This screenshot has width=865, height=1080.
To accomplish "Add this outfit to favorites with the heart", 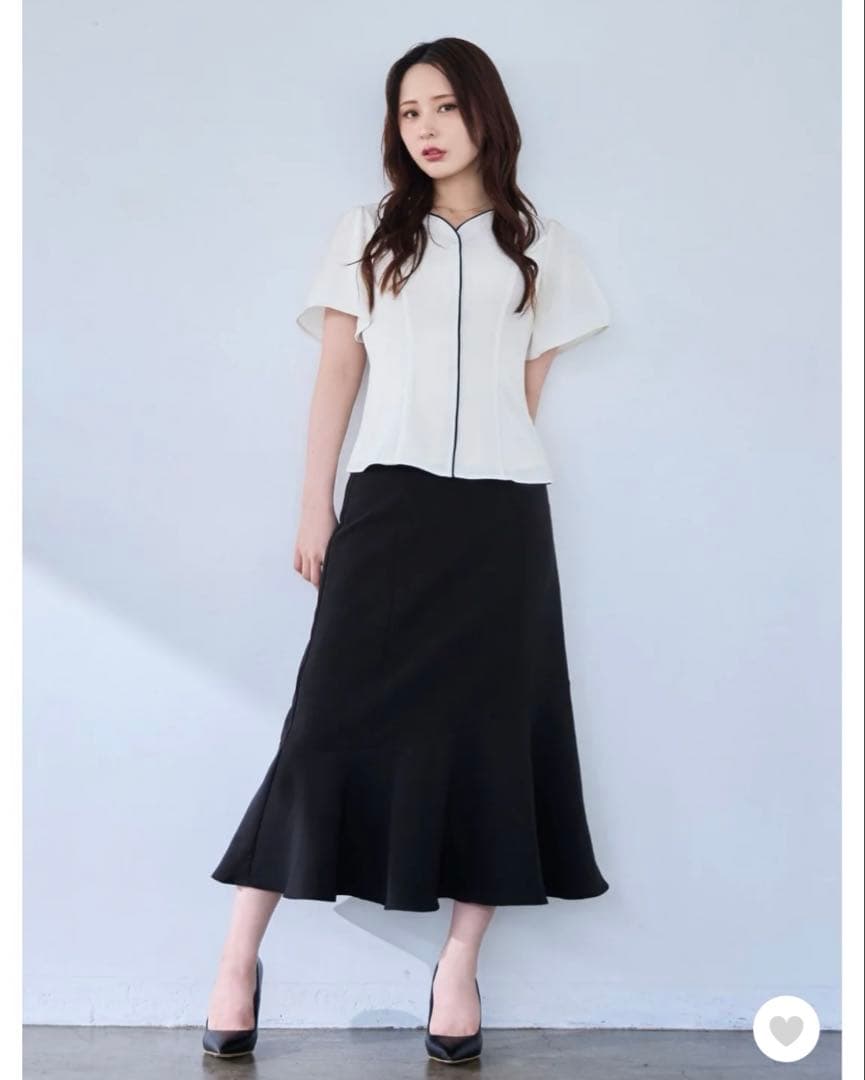I will point(786,1029).
